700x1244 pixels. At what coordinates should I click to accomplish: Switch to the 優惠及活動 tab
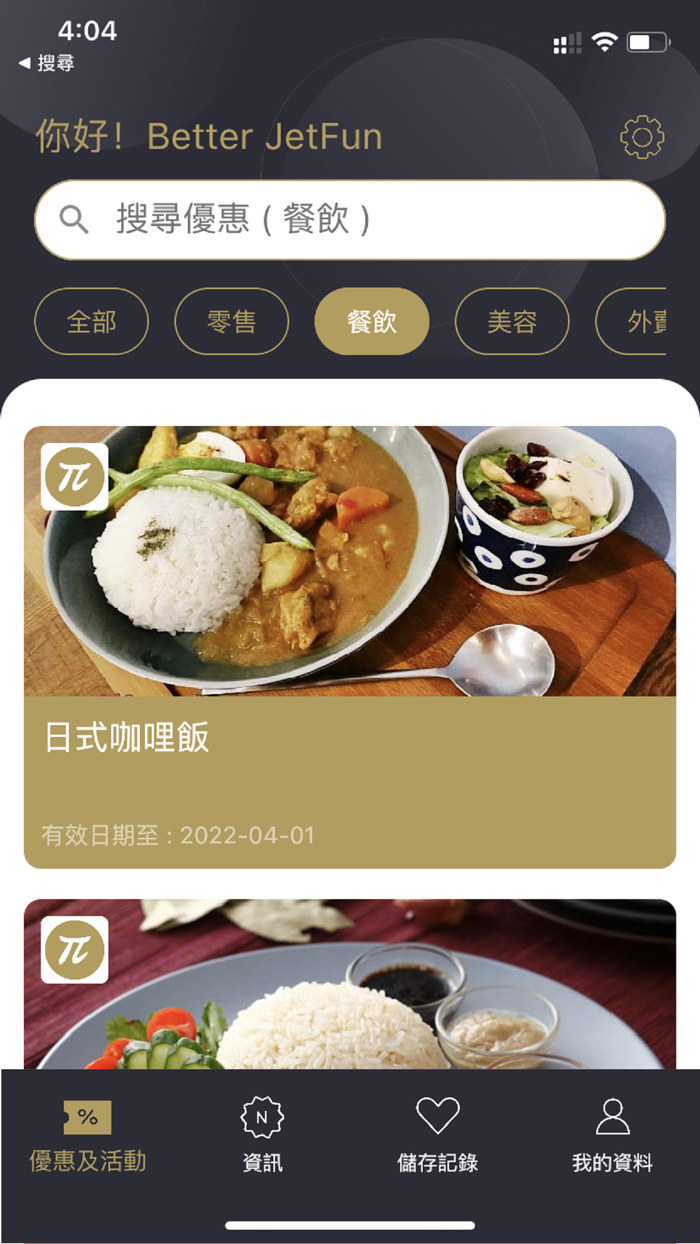(x=88, y=1137)
